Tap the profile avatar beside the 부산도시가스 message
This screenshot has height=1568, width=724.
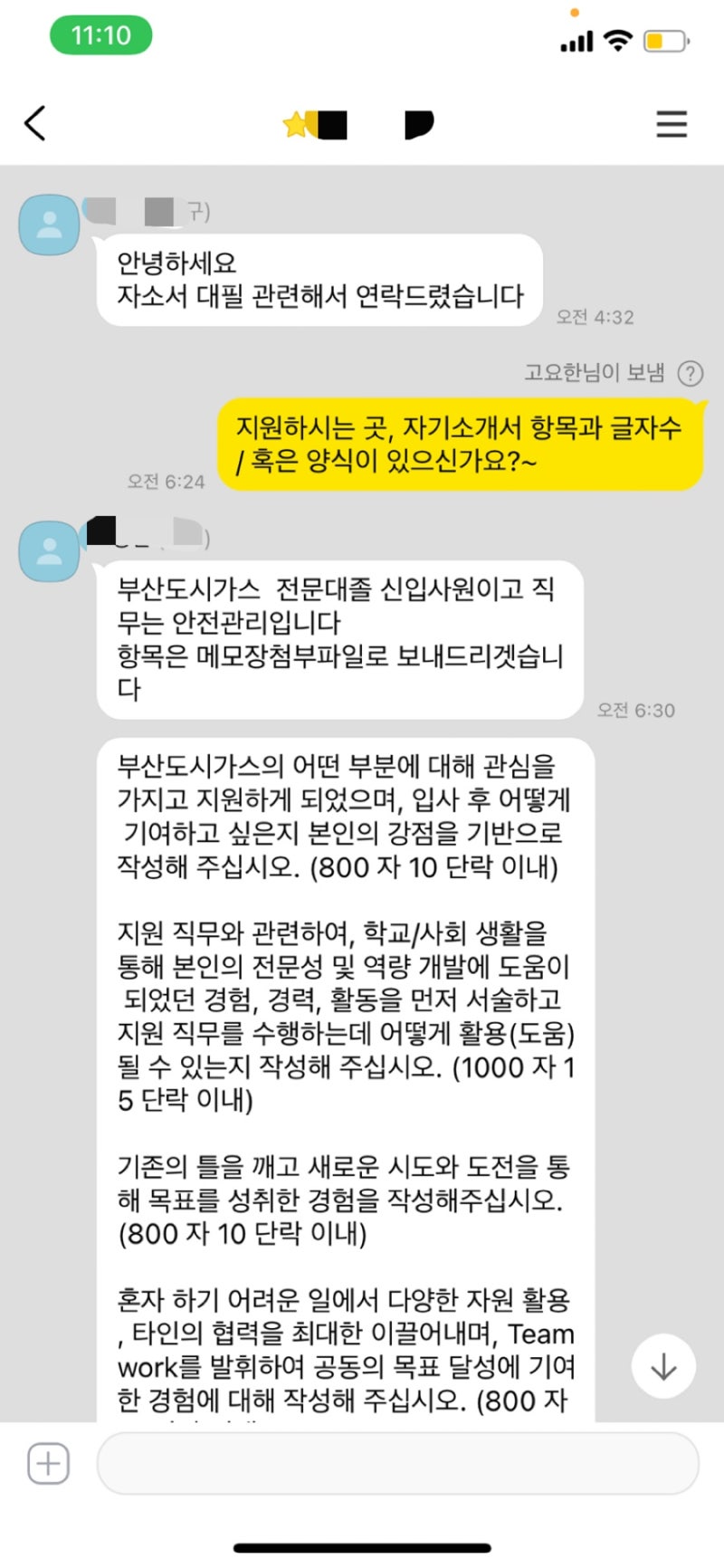[x=49, y=550]
